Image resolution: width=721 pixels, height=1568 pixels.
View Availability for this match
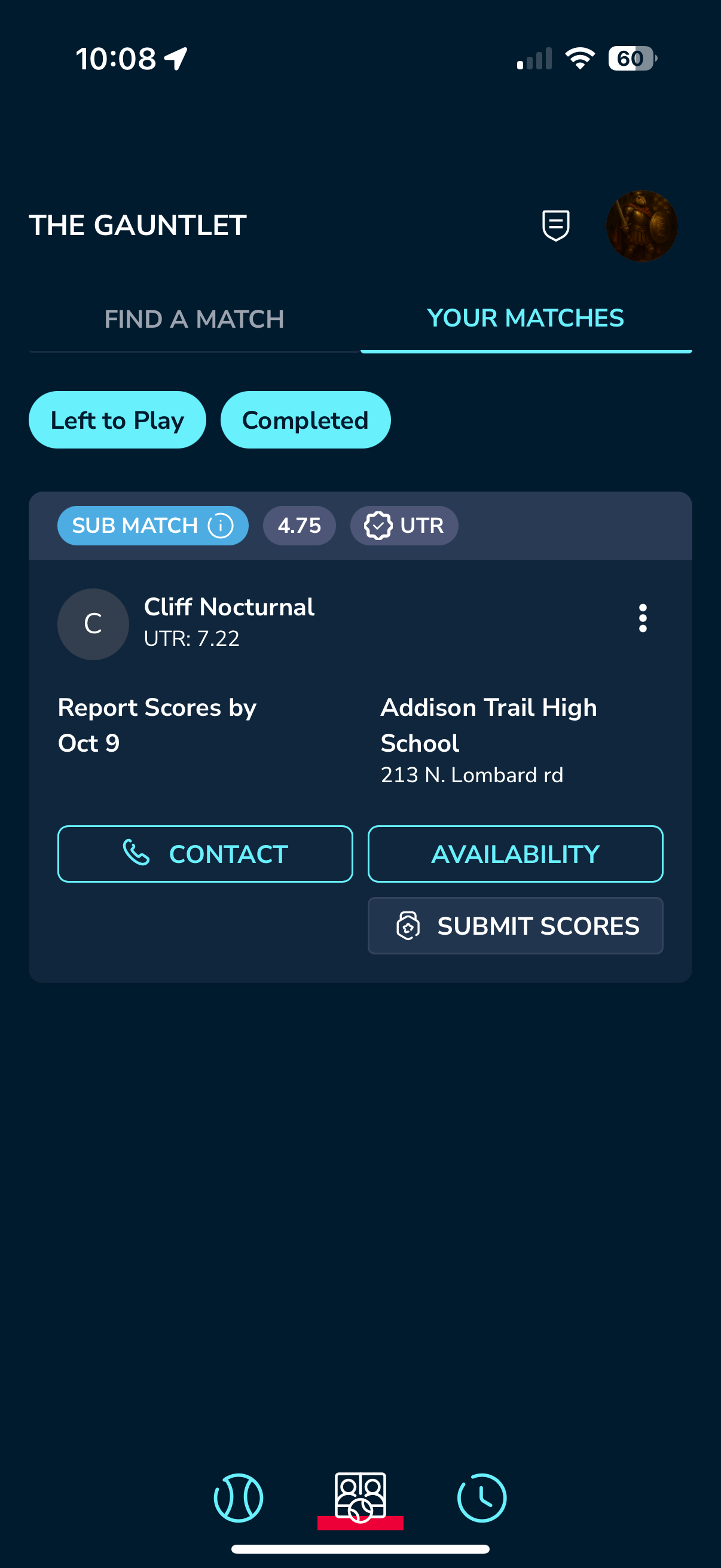click(x=515, y=853)
